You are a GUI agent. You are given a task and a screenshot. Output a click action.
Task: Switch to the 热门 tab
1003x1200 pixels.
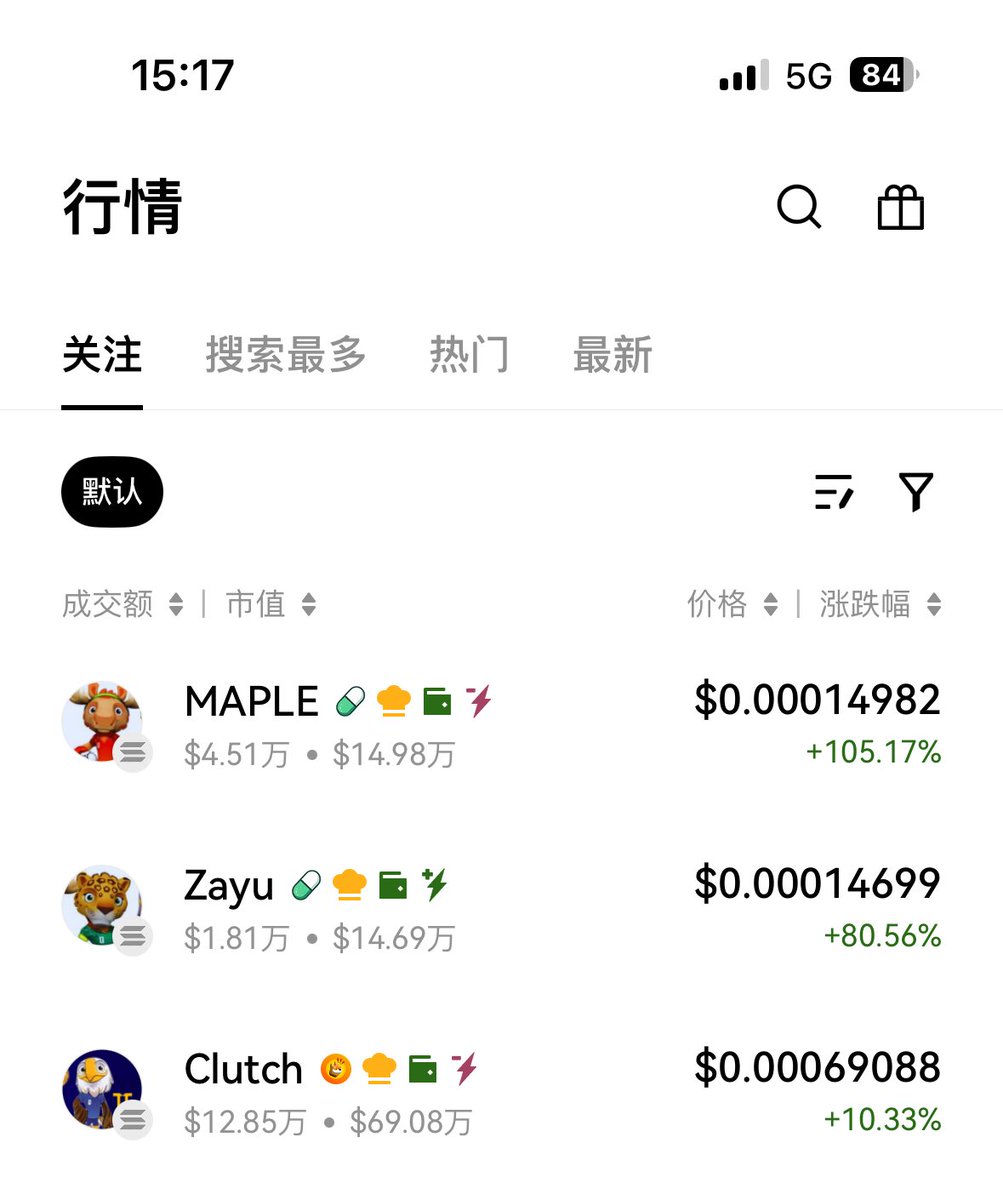[469, 355]
